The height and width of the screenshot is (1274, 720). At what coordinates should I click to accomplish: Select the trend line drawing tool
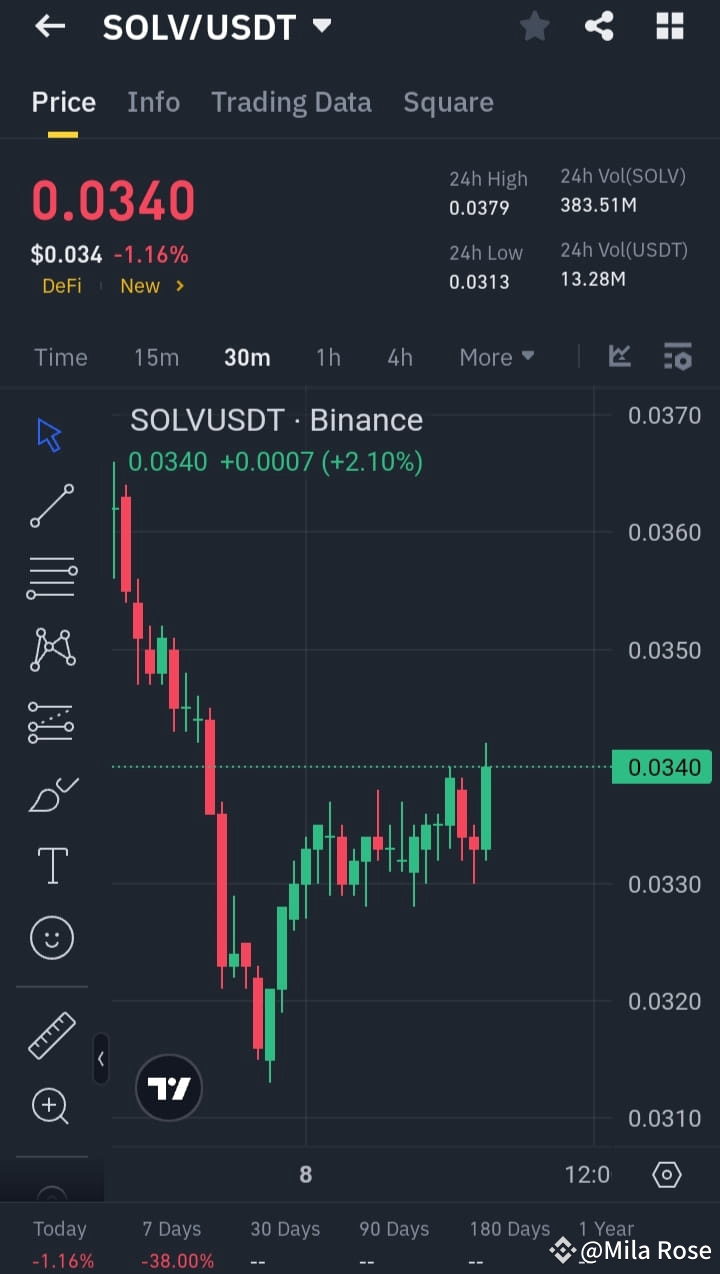[51, 506]
